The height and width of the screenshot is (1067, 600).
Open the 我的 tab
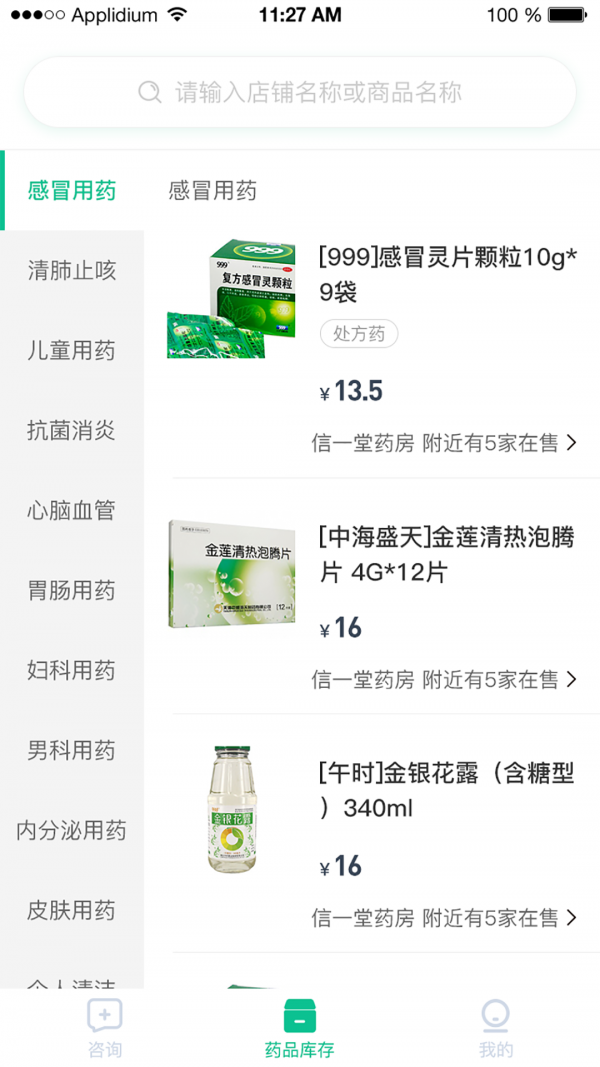tap(496, 1028)
